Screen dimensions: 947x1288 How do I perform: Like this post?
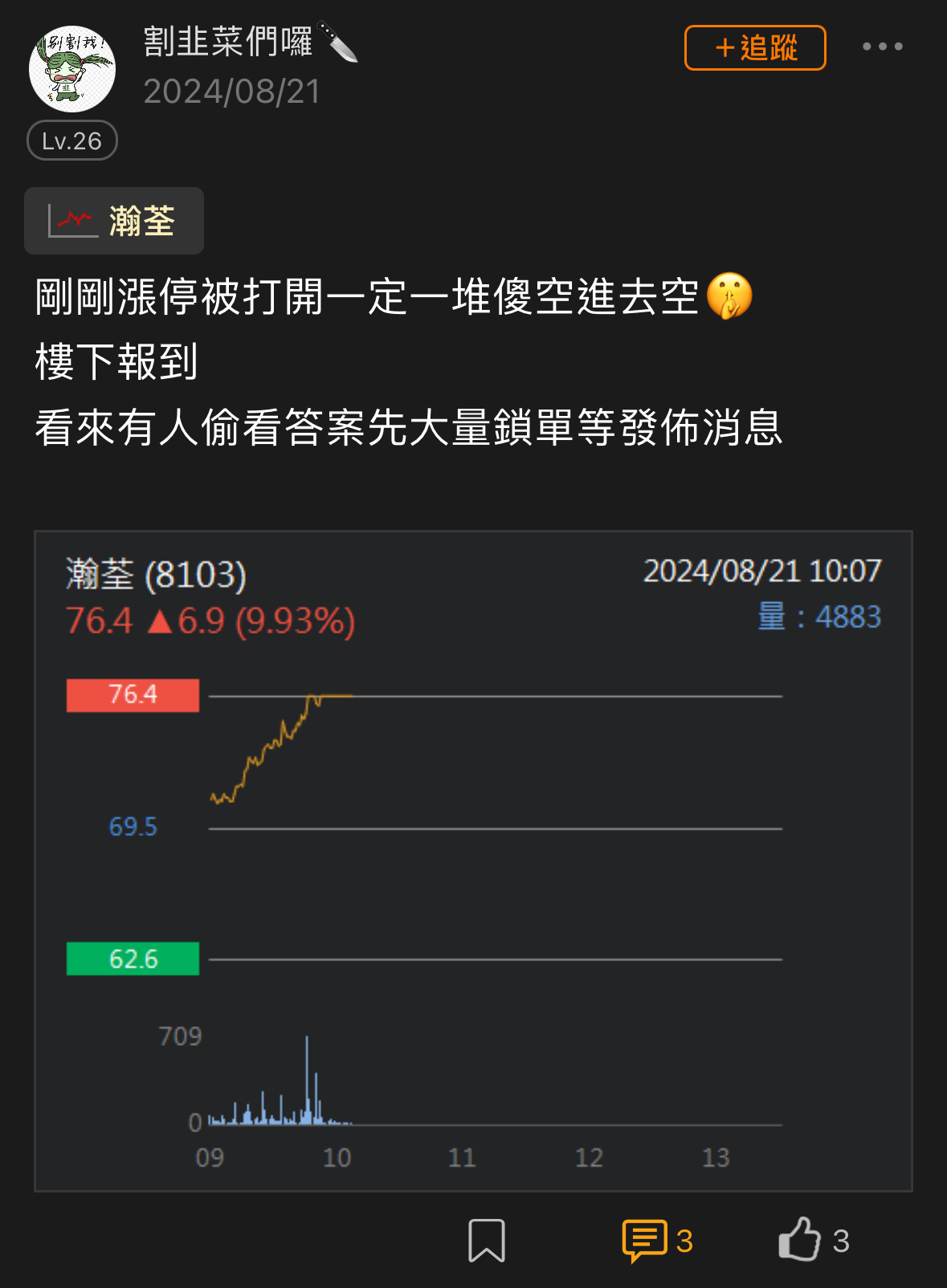[814, 1240]
